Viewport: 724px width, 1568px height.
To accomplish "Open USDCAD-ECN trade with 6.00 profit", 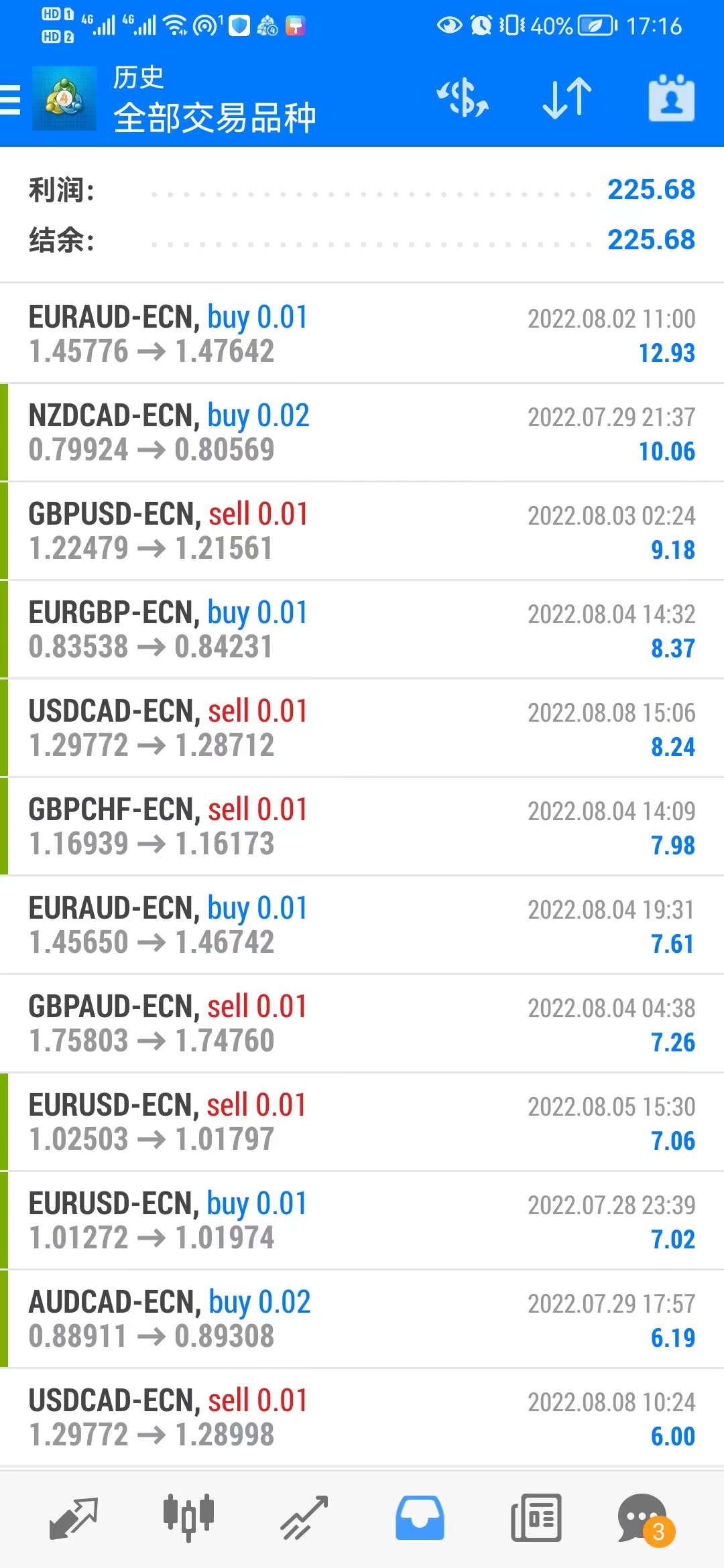I will [x=362, y=1418].
